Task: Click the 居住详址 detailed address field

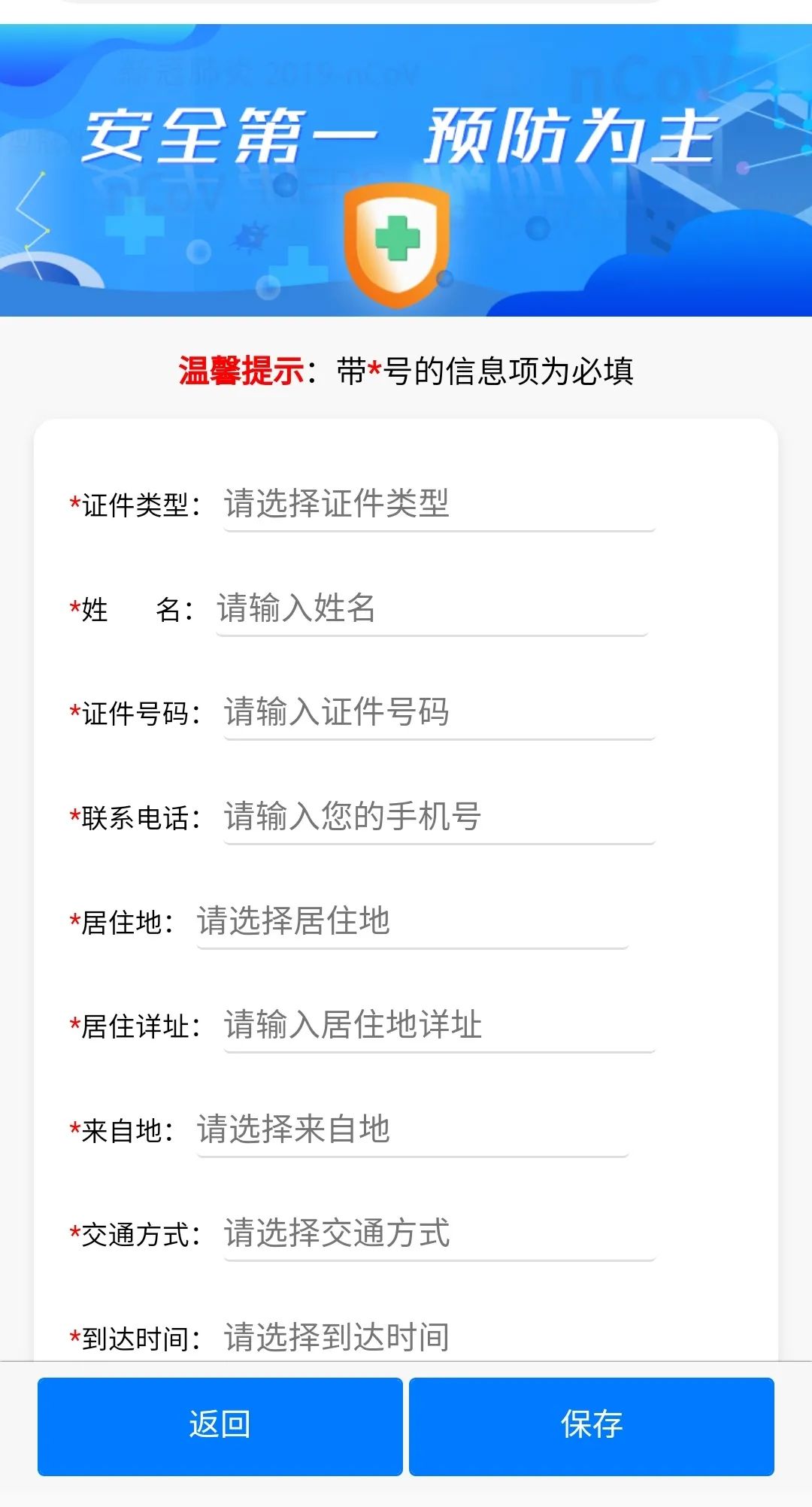Action: tap(436, 1025)
